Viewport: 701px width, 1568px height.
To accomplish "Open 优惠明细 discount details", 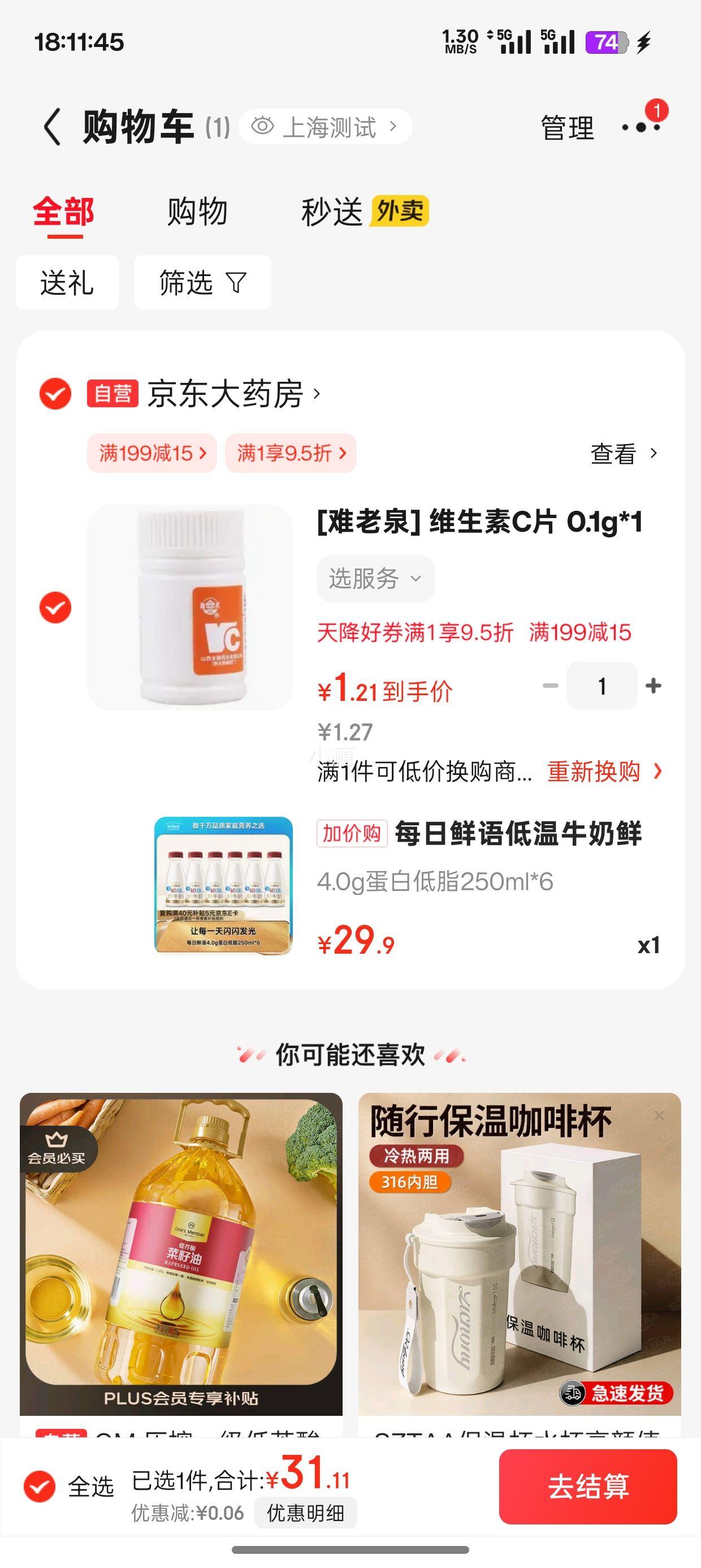I will [305, 1513].
